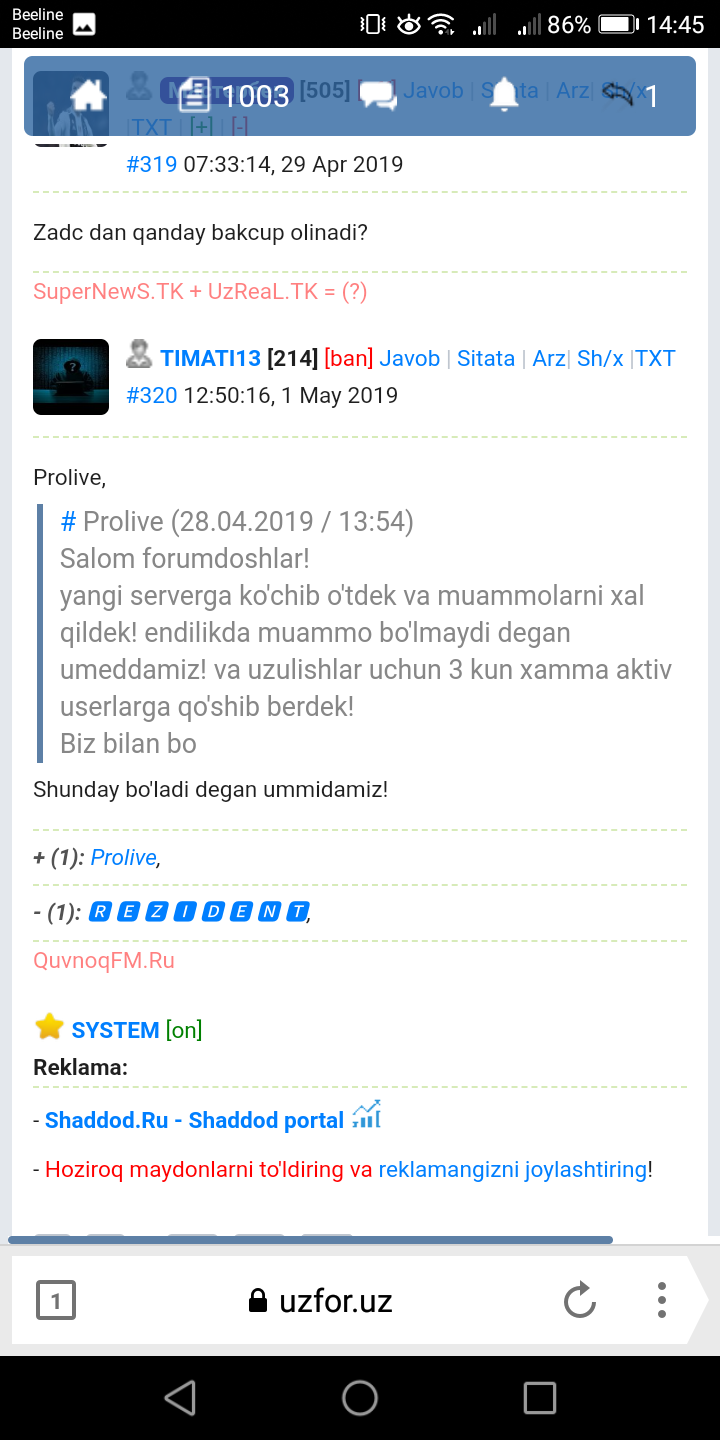
Task: Follow the reklamangizni joylashtiring link
Action: [512, 1169]
